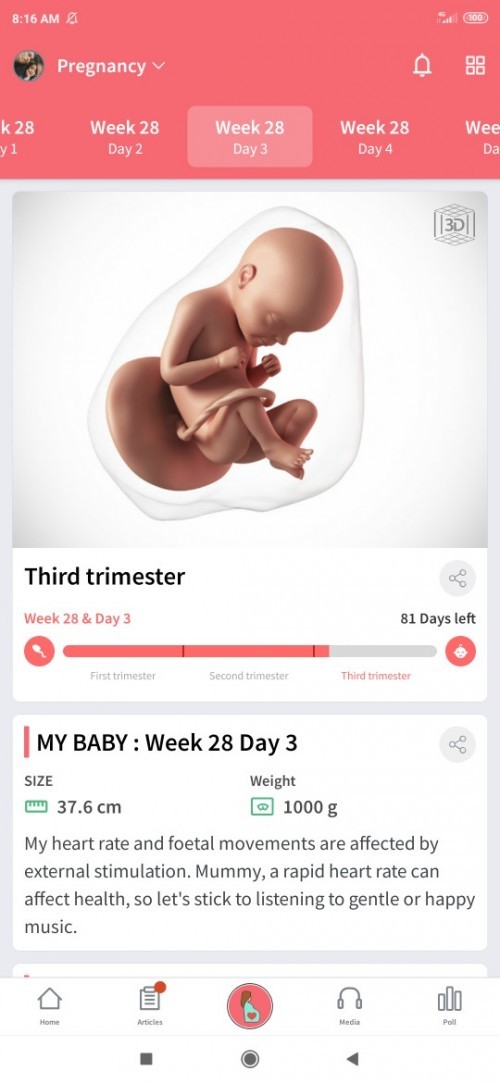Open recent apps from the system bar

coord(146,1059)
